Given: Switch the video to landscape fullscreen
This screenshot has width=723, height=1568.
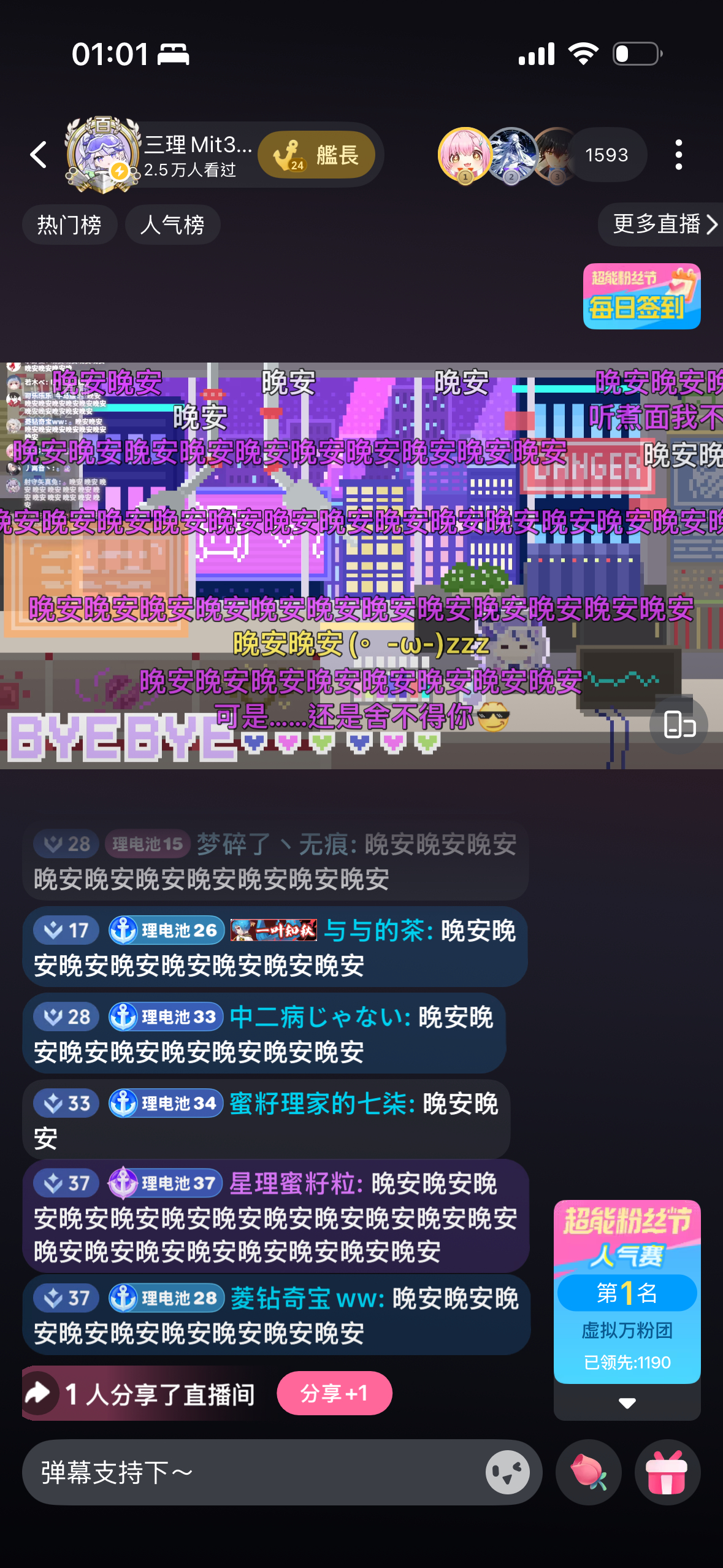Looking at the screenshot, I should point(679,724).
